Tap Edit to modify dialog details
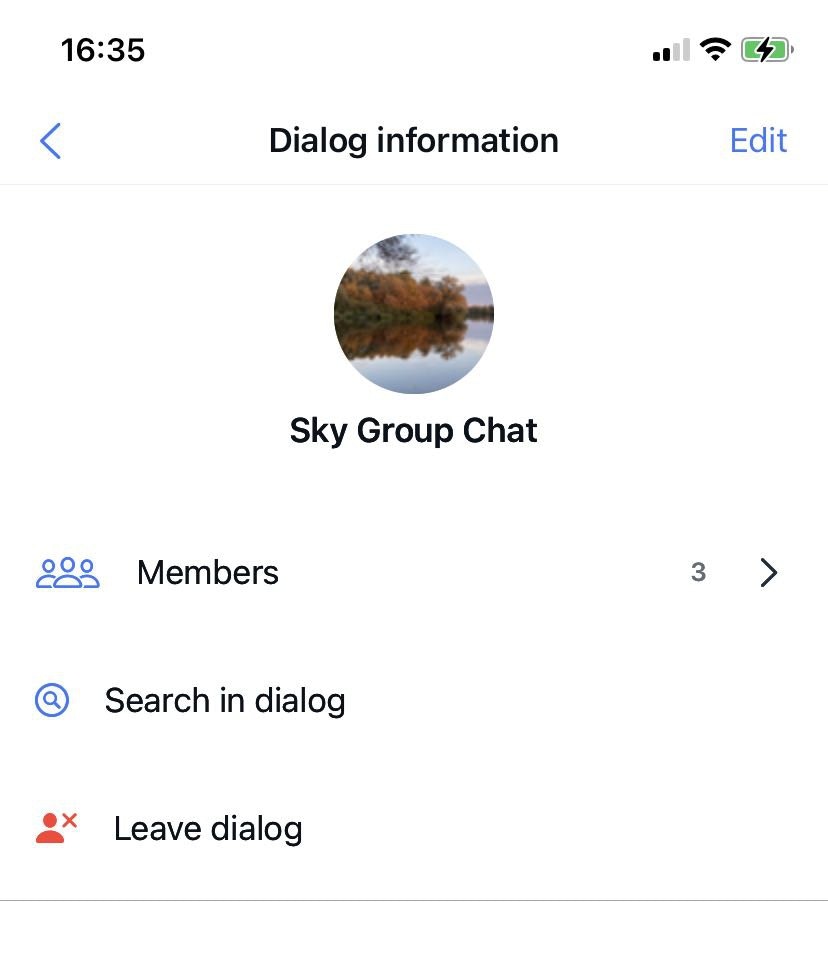This screenshot has height=971, width=828. 758,141
